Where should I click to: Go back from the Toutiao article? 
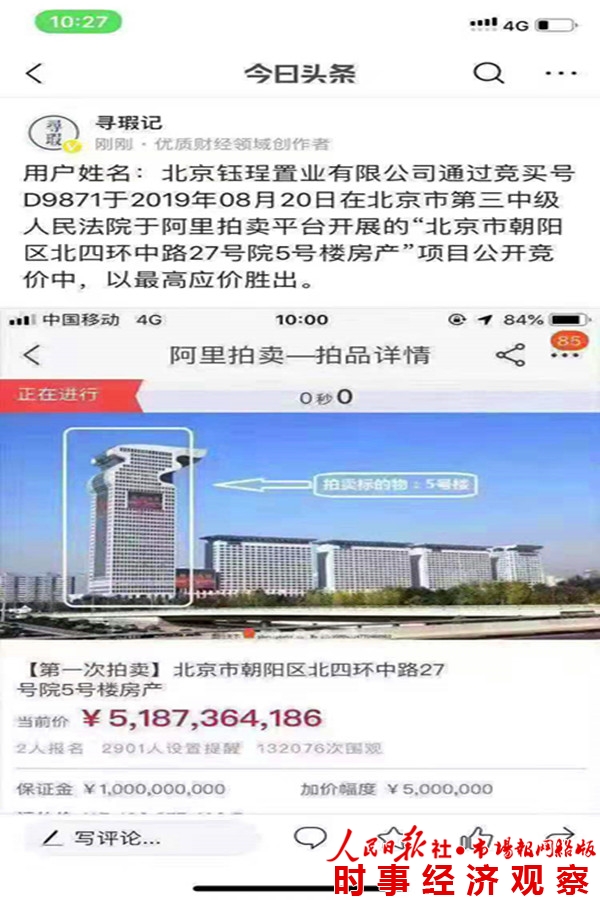35,74
